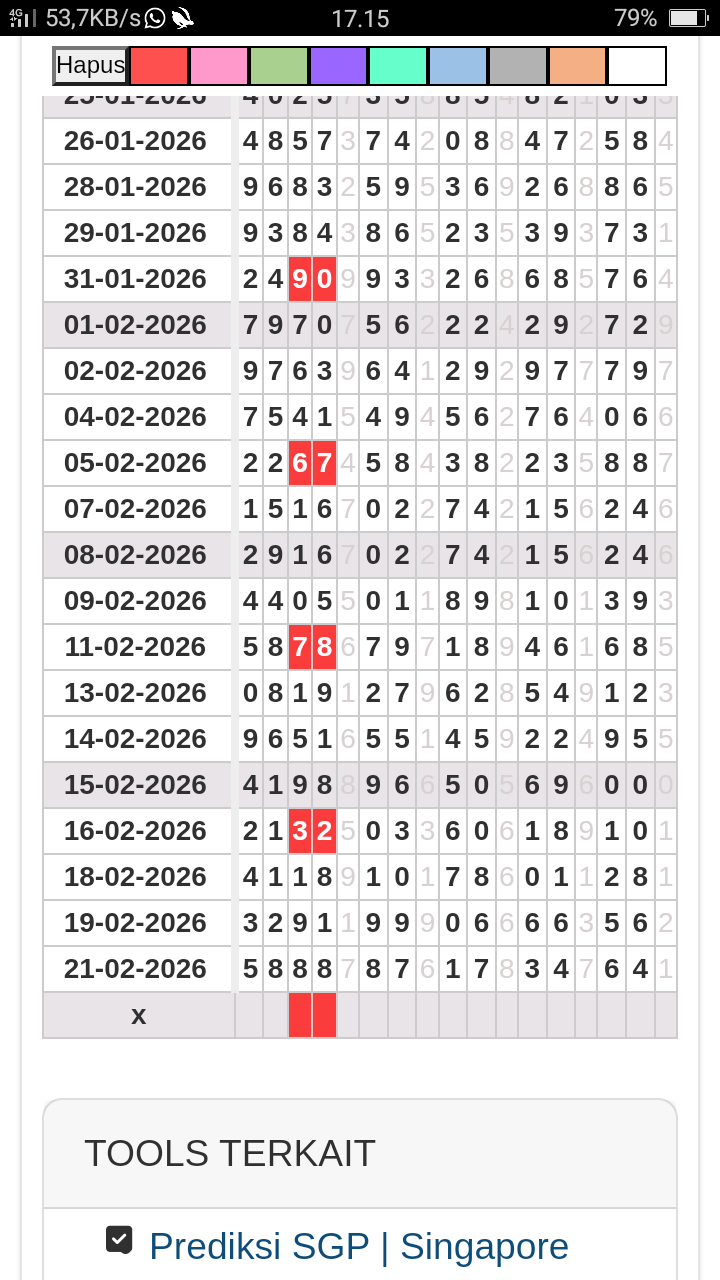The width and height of the screenshot is (720, 1280).
Task: Pick the purple color swatch
Action: 339,66
